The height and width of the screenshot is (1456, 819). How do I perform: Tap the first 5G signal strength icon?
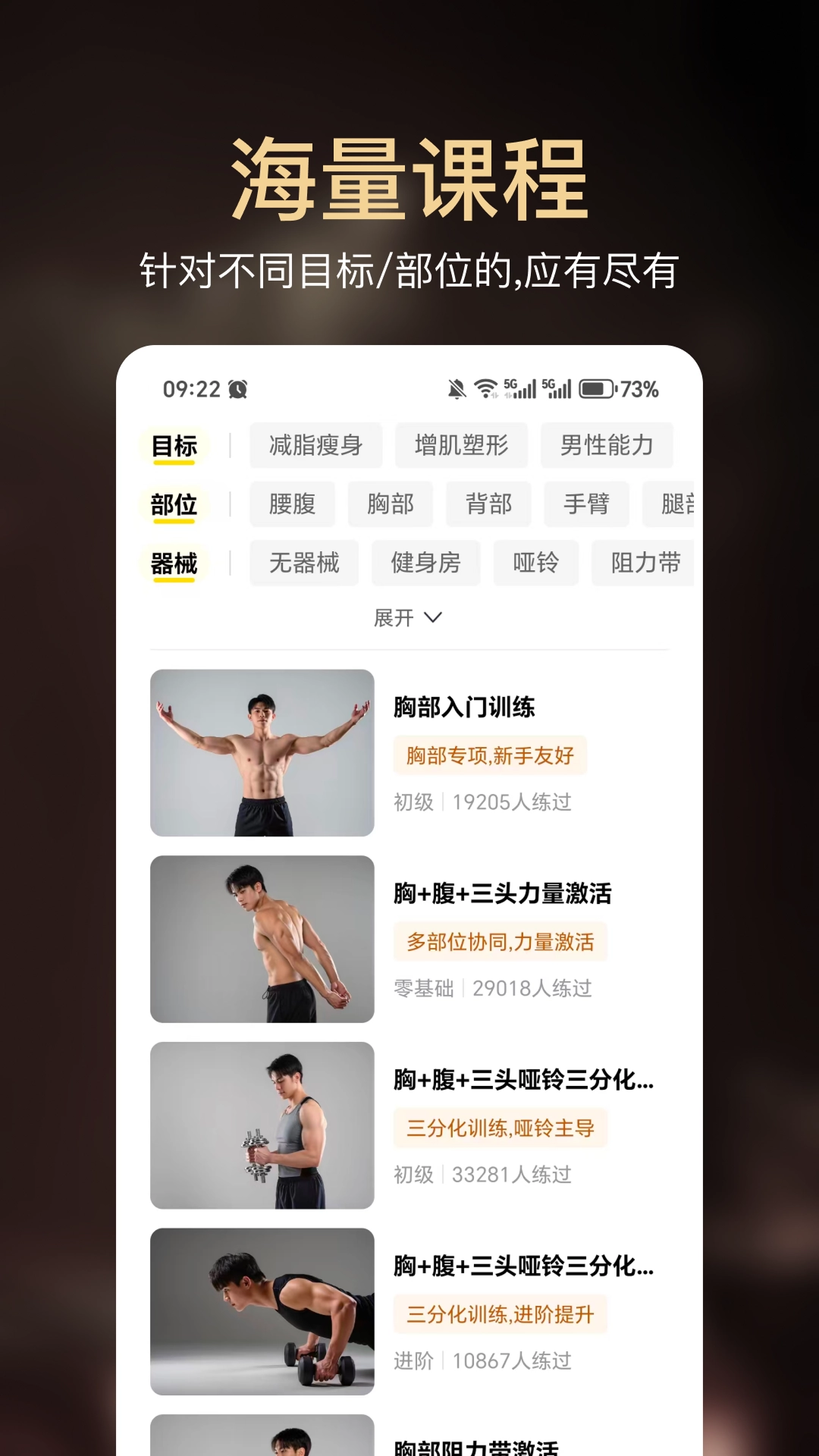(x=522, y=388)
